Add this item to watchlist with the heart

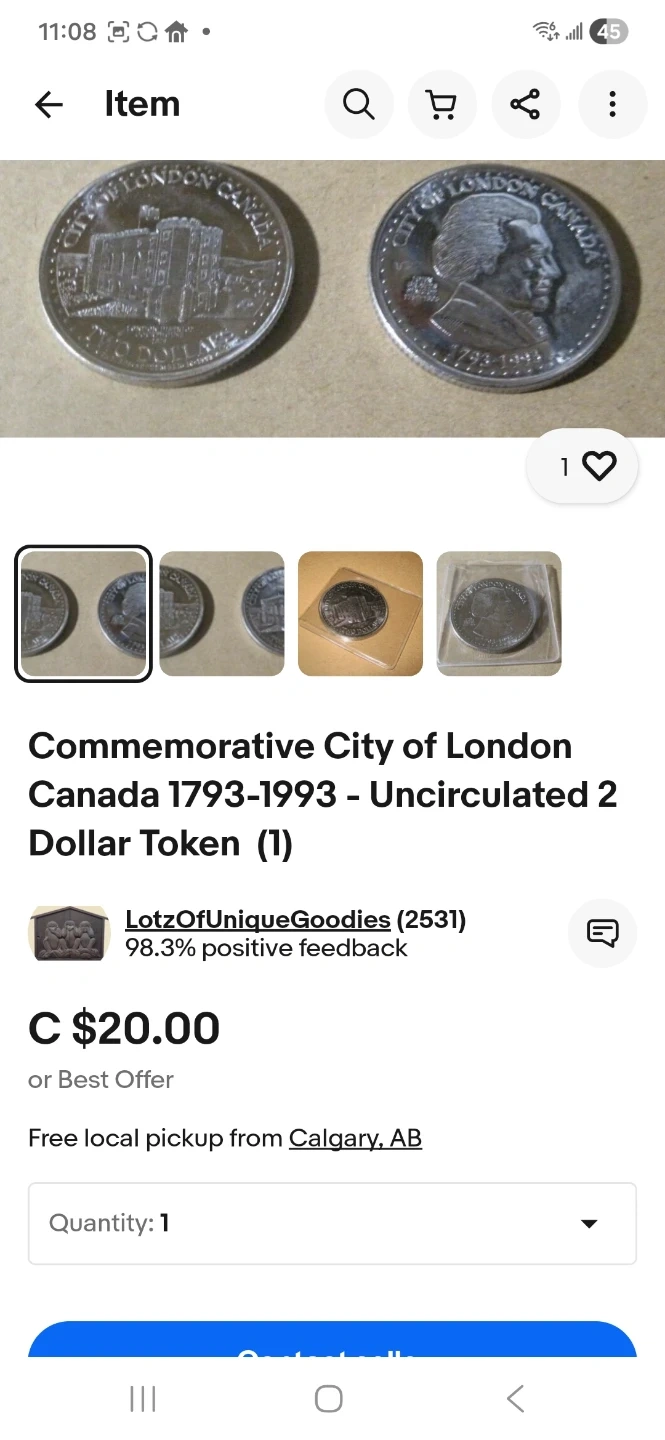[x=583, y=466]
